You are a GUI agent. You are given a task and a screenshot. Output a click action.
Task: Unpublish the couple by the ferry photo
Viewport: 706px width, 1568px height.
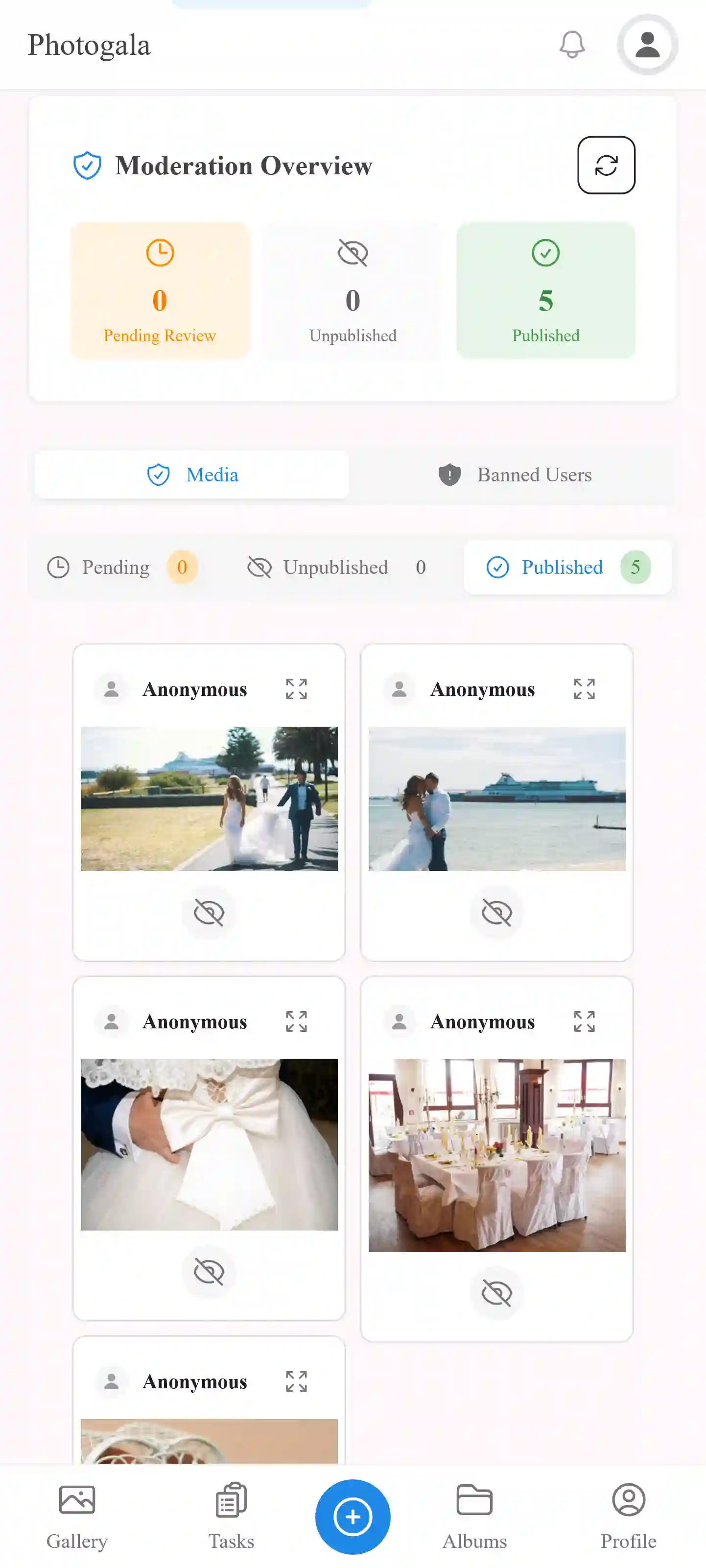coord(496,912)
